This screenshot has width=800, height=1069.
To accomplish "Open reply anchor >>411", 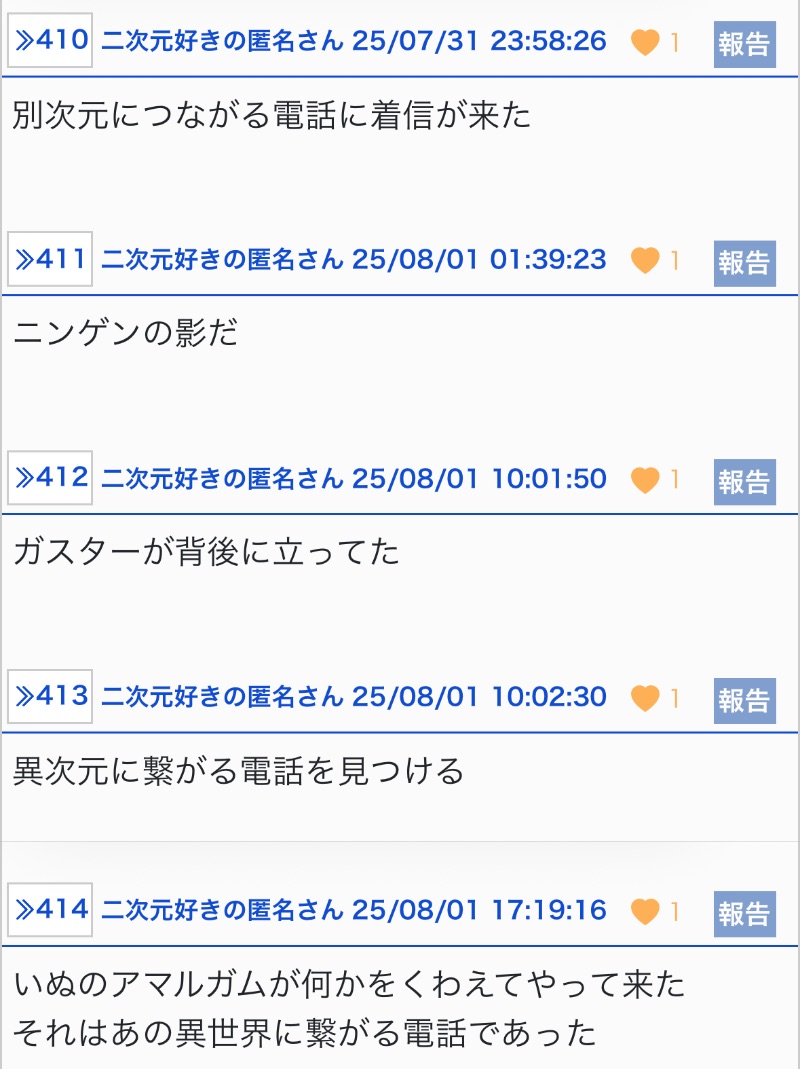I will pyautogui.click(x=50, y=260).
